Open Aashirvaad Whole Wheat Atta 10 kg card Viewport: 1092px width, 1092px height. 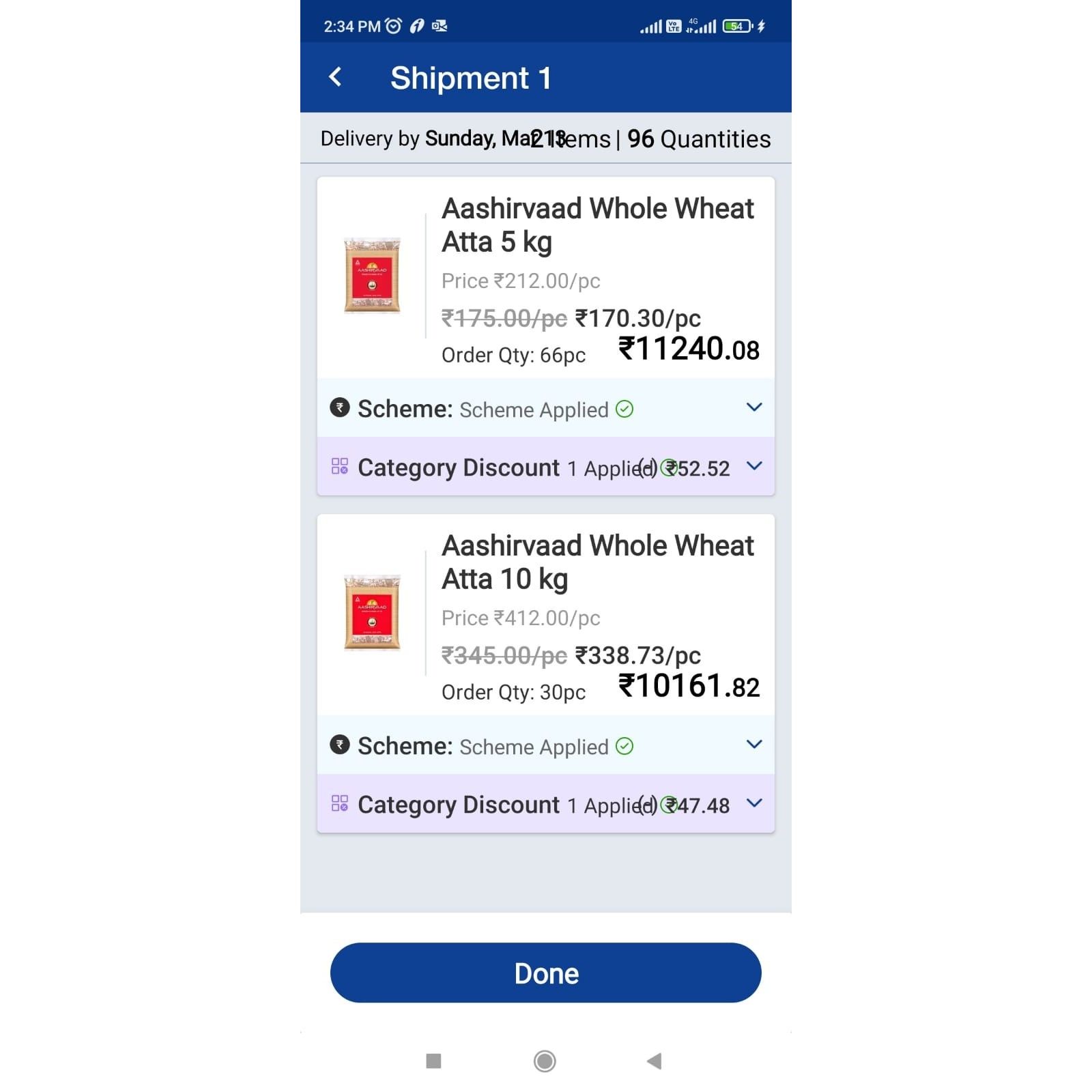597,562
